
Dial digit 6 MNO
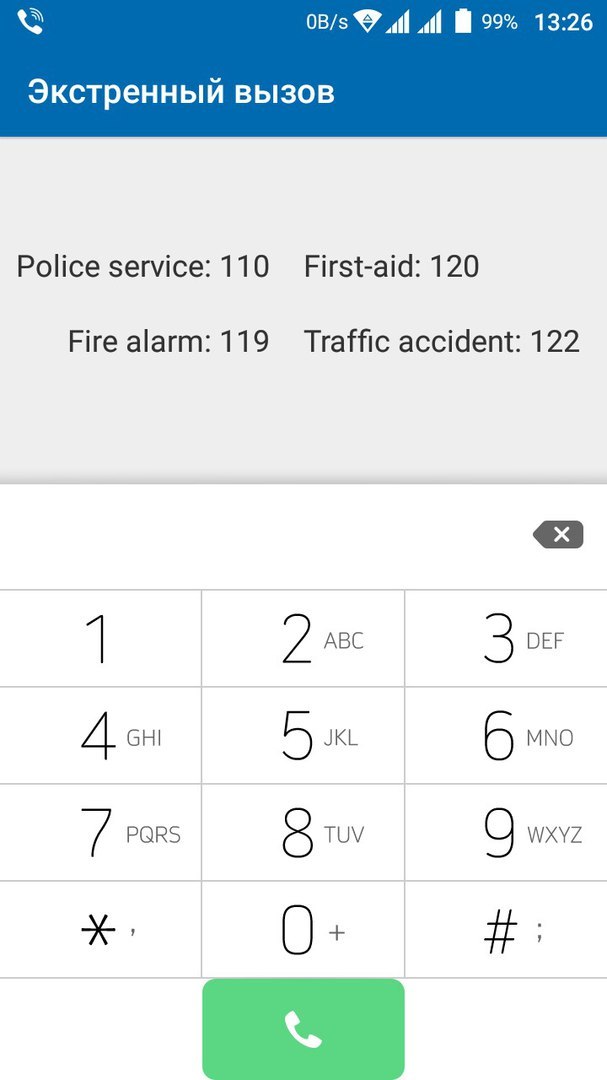(506, 735)
